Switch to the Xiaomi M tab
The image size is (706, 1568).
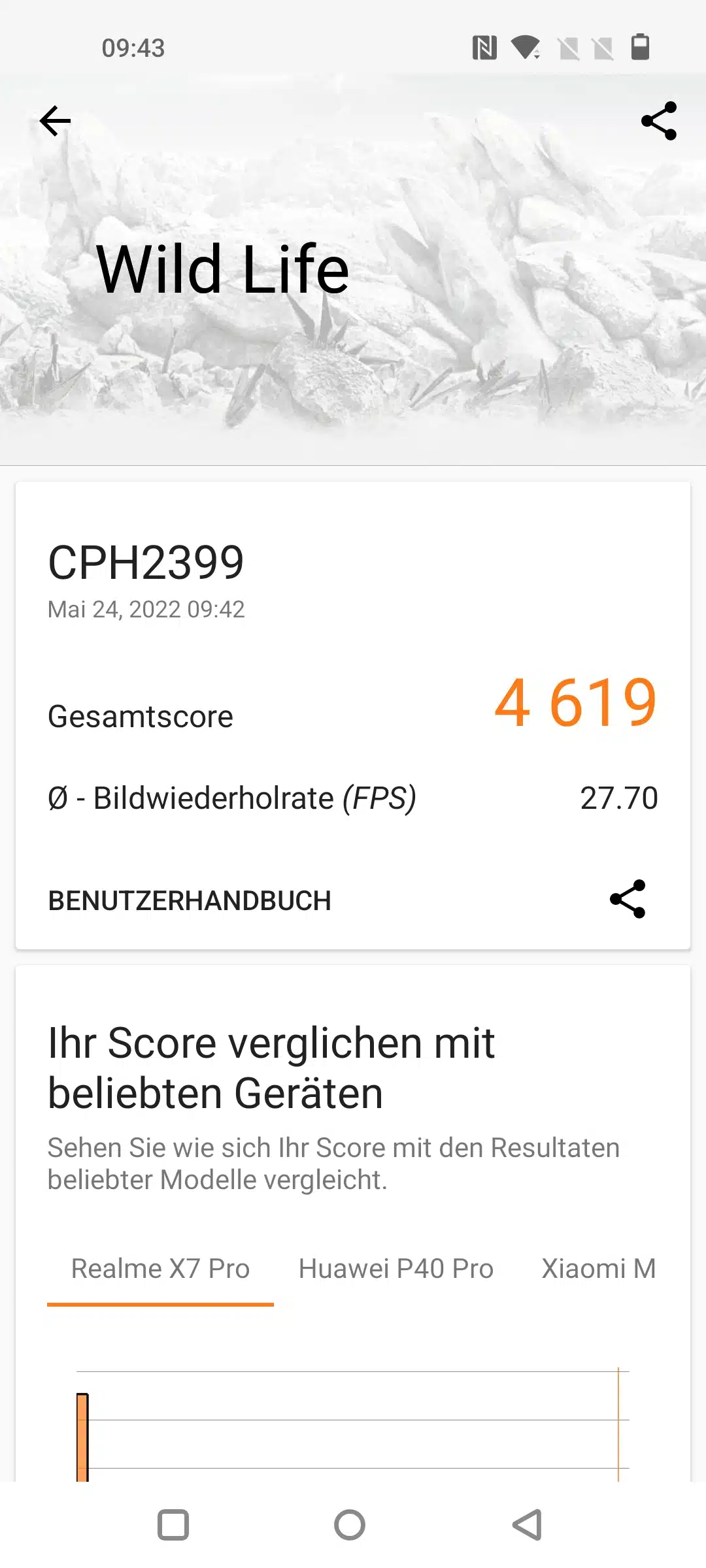[597, 1269]
